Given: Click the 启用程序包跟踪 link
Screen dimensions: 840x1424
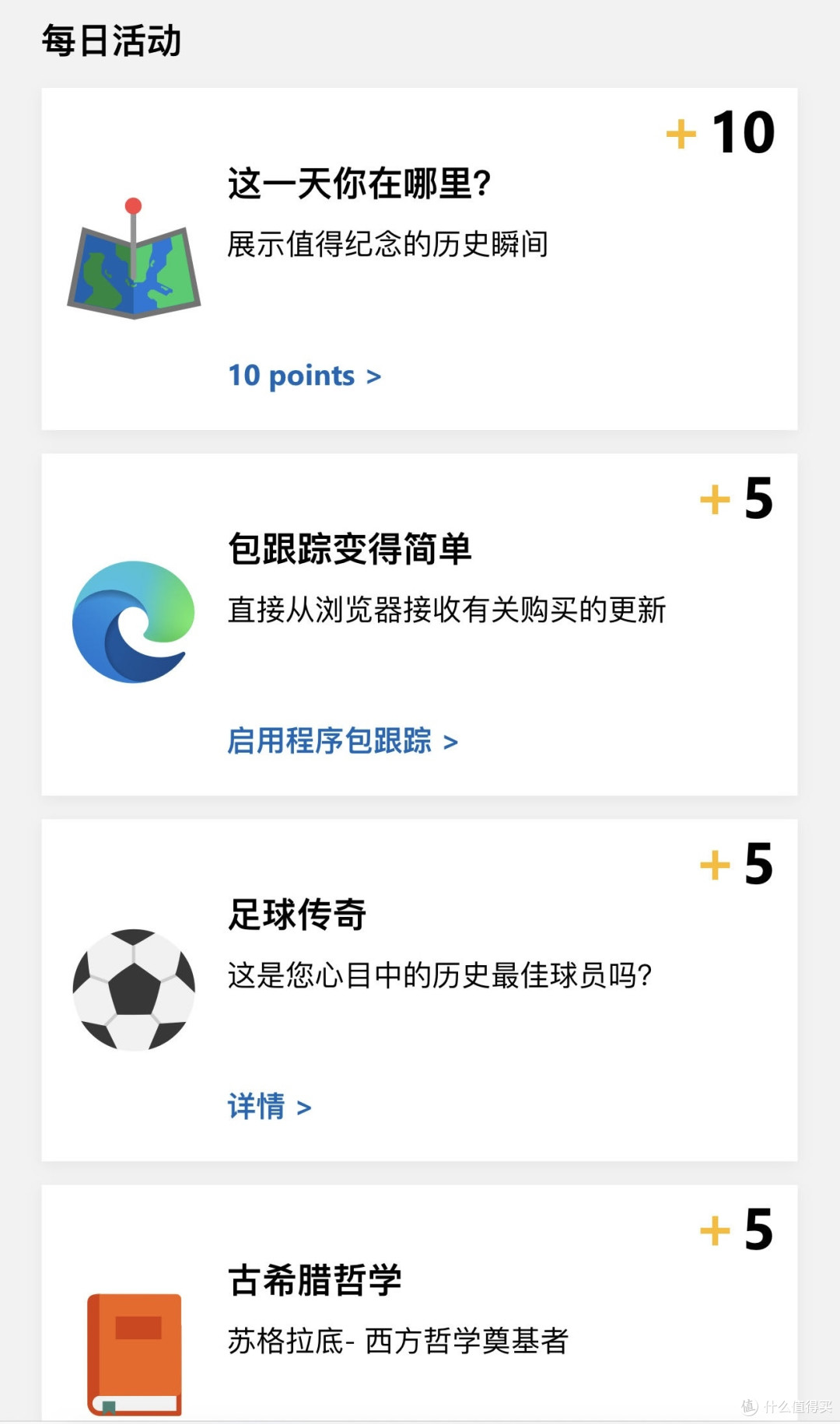Looking at the screenshot, I should [x=331, y=743].
